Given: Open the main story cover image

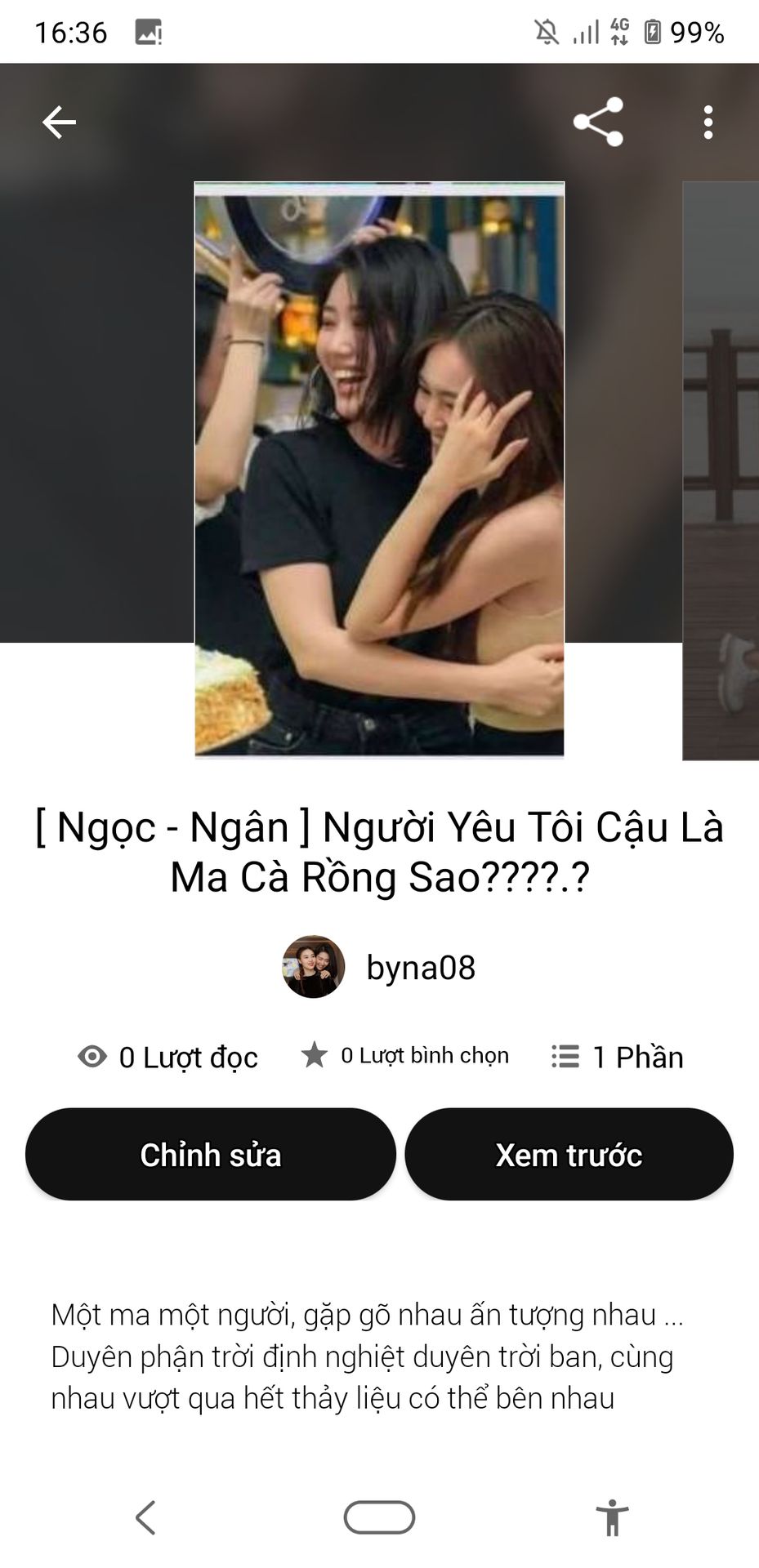Looking at the screenshot, I should coord(379,470).
